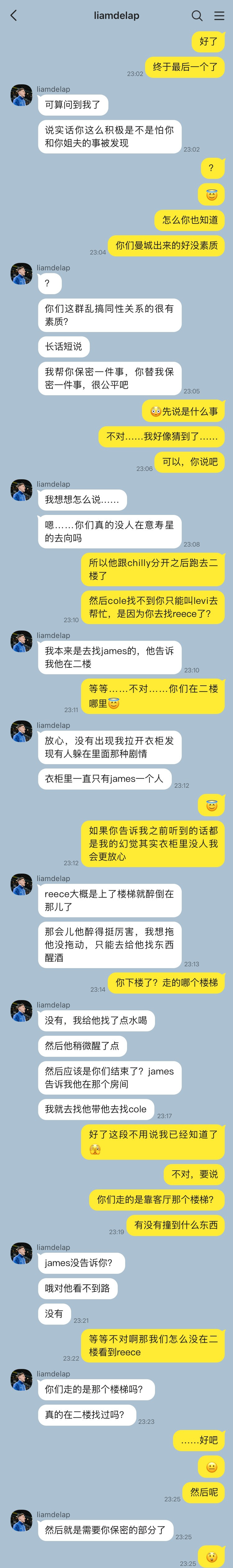Search within the liamdelap conversation
233x1568 pixels.
[x=197, y=16]
